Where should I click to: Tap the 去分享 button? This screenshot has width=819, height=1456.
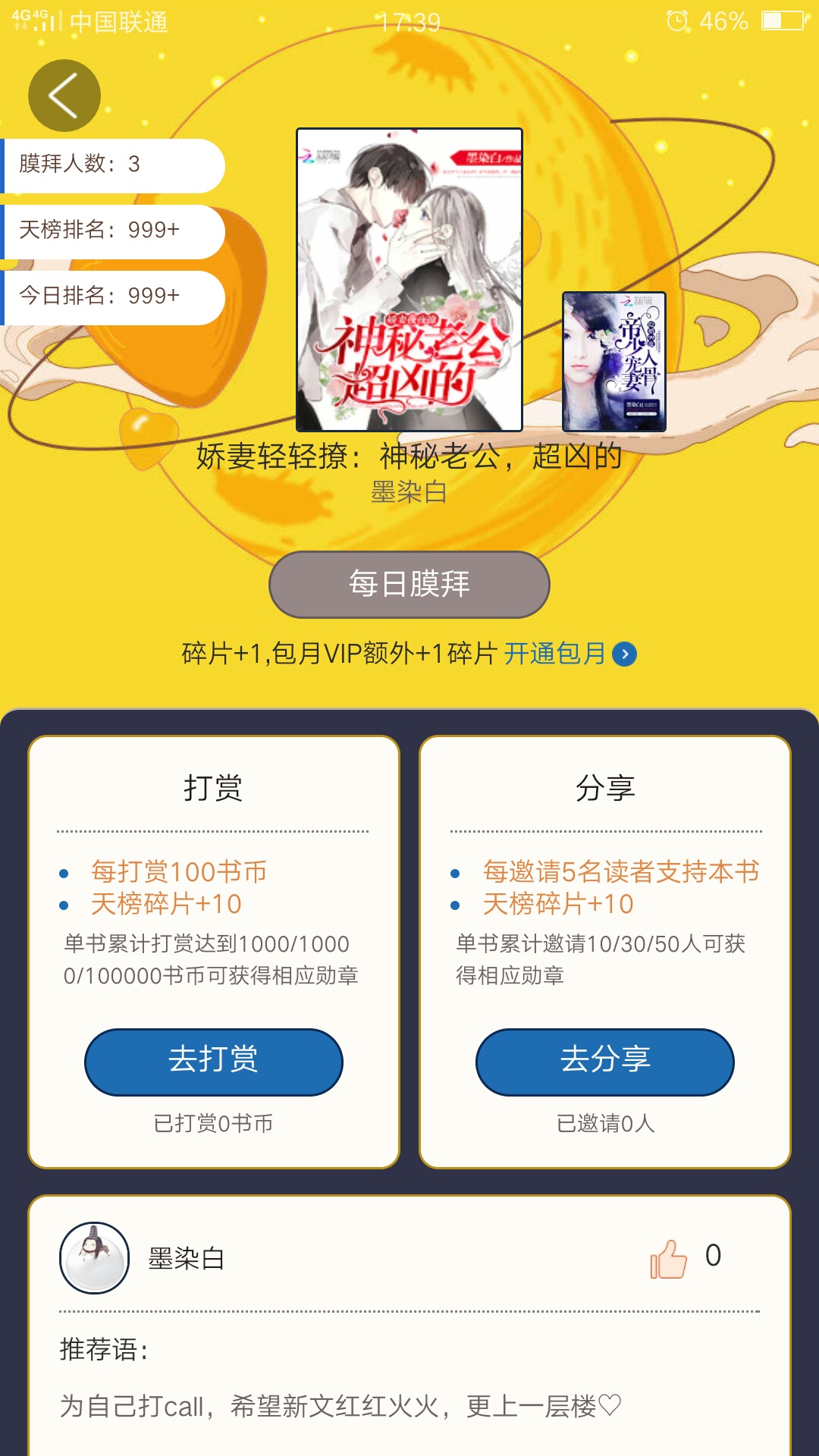(x=604, y=1061)
